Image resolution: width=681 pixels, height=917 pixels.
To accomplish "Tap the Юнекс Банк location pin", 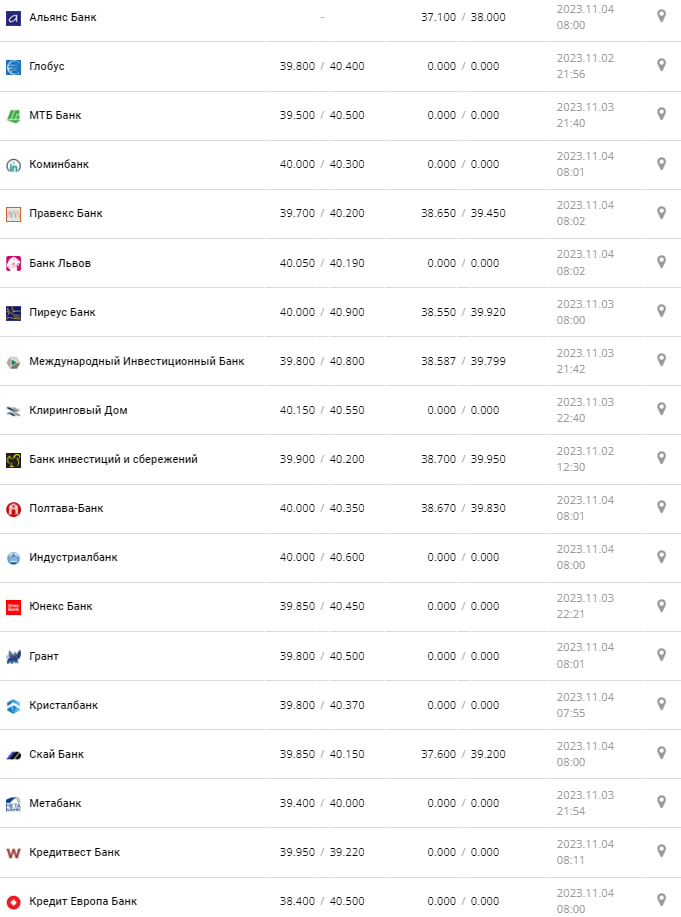I will (661, 605).
